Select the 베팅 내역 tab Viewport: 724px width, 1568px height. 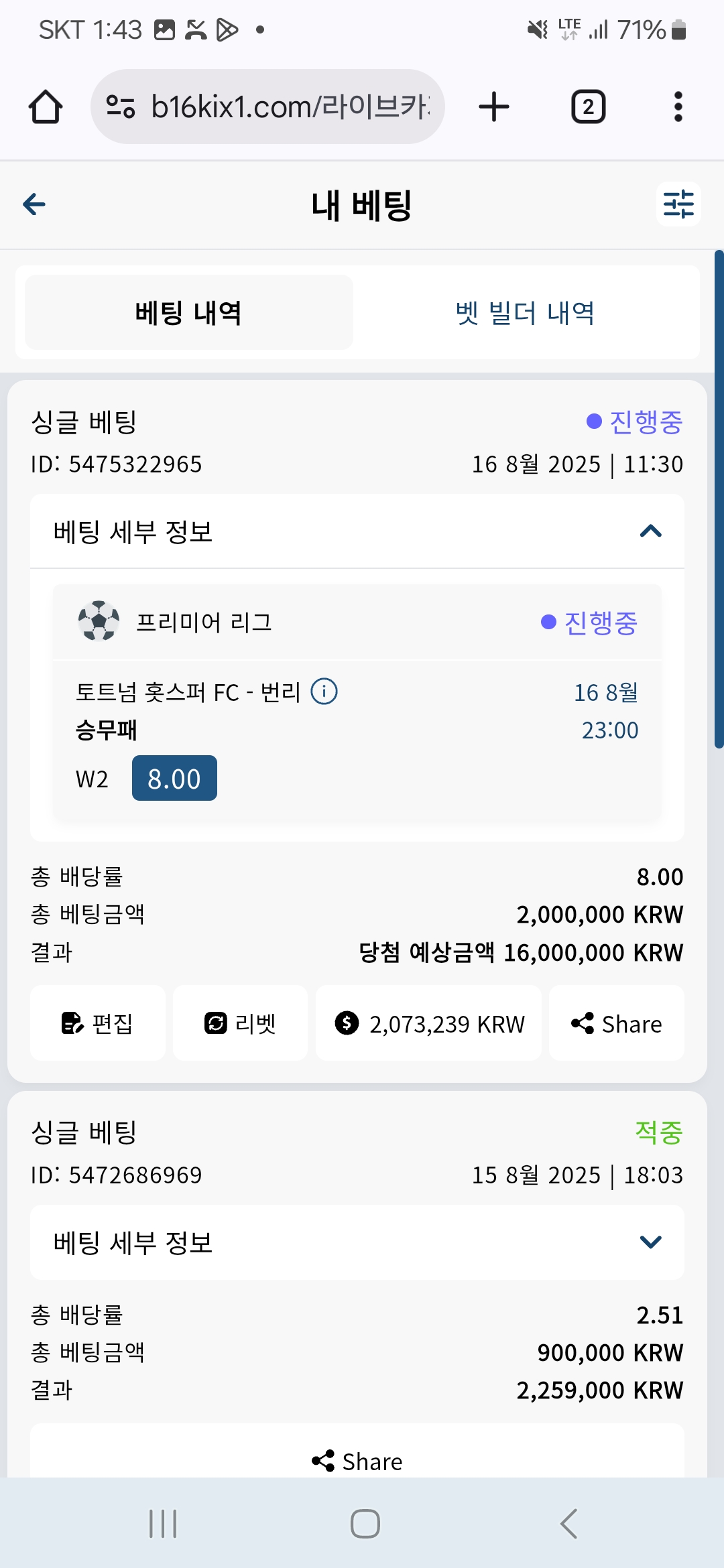(189, 312)
